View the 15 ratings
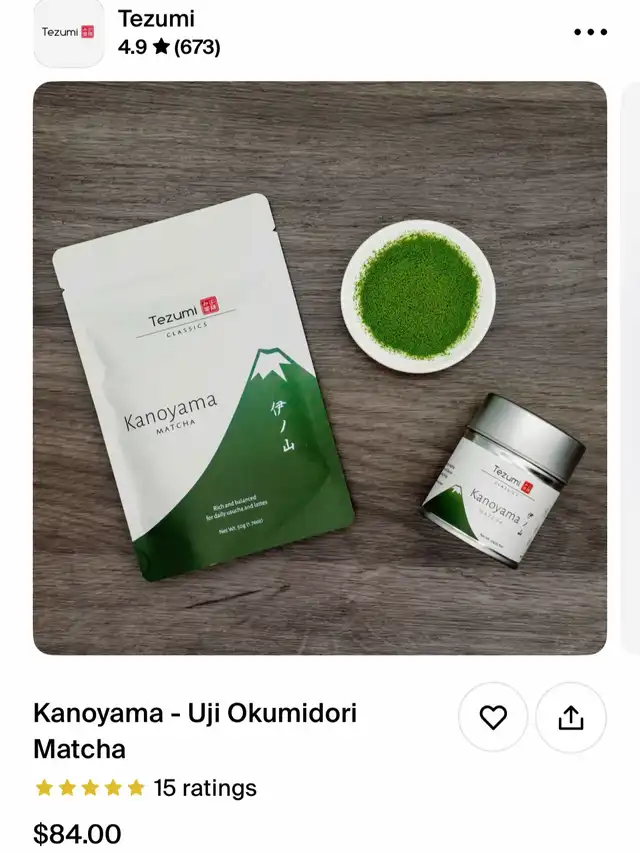Screen dimensions: 640x853 coord(205,788)
